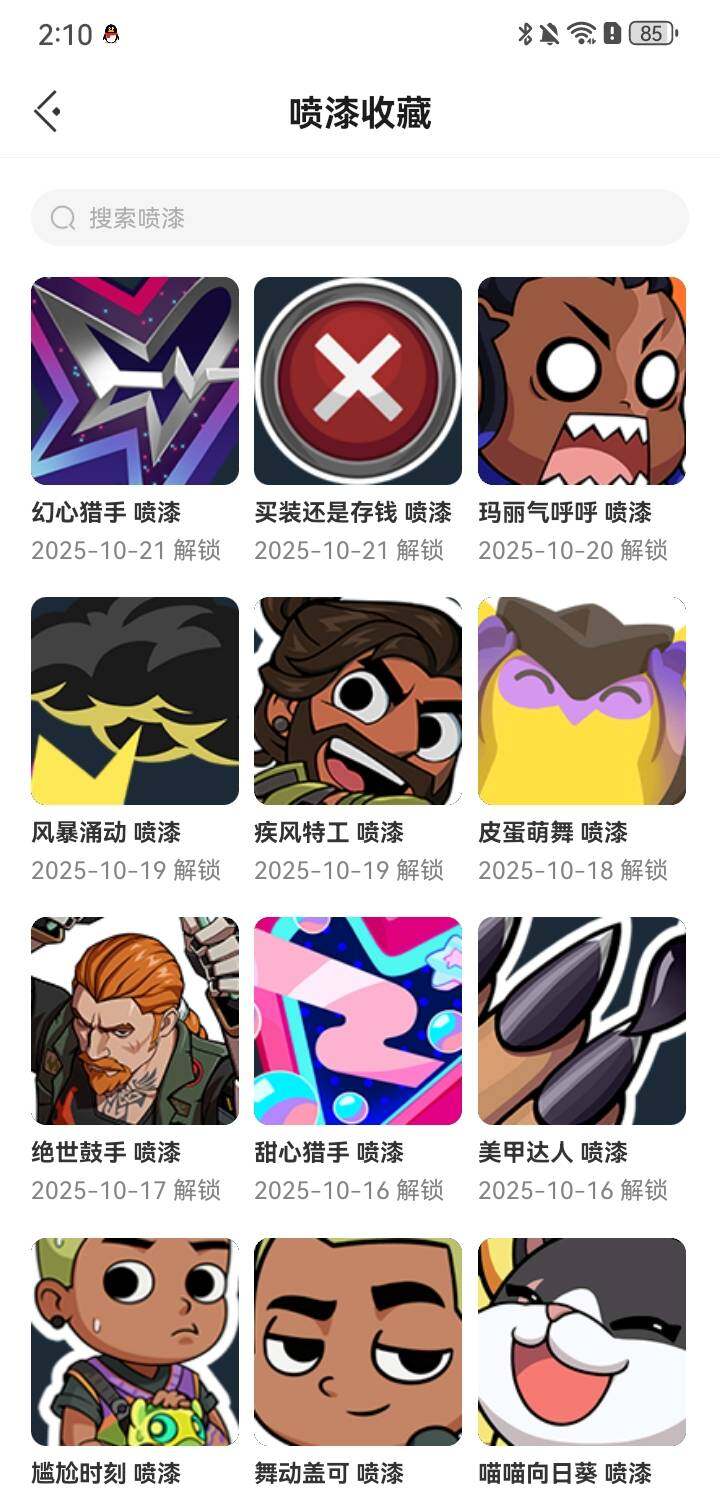The image size is (720, 1496).
Task: Open the 绝世鼓手 喷漆 spray
Action: pyautogui.click(x=135, y=1021)
